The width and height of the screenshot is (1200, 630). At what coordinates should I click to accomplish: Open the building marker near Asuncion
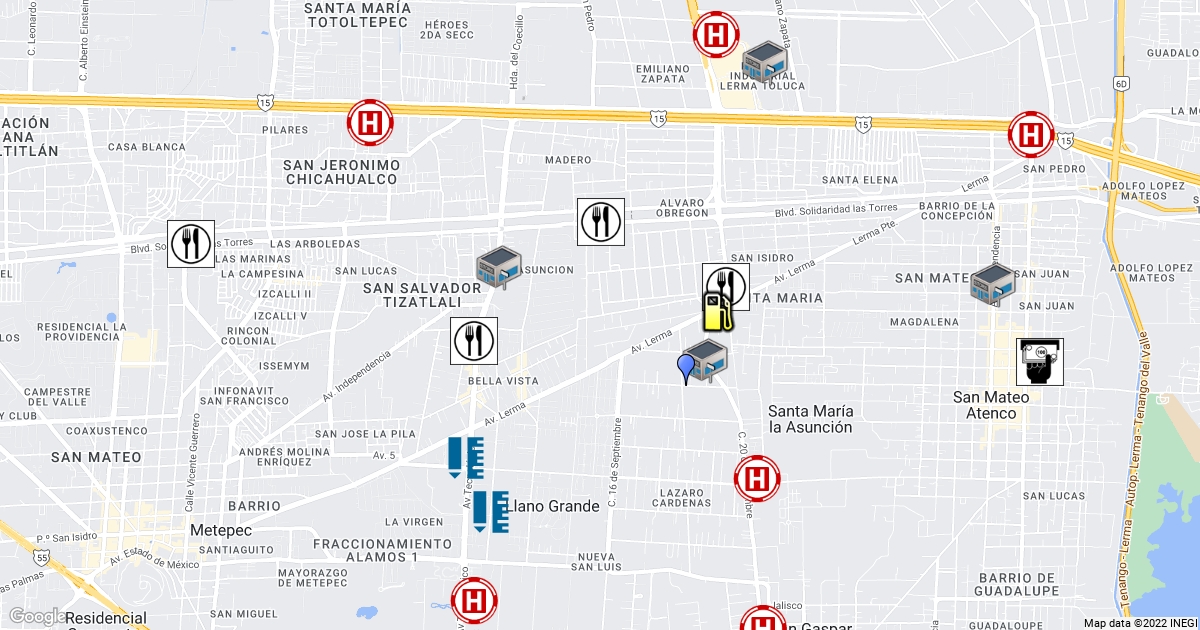pyautogui.click(x=498, y=268)
